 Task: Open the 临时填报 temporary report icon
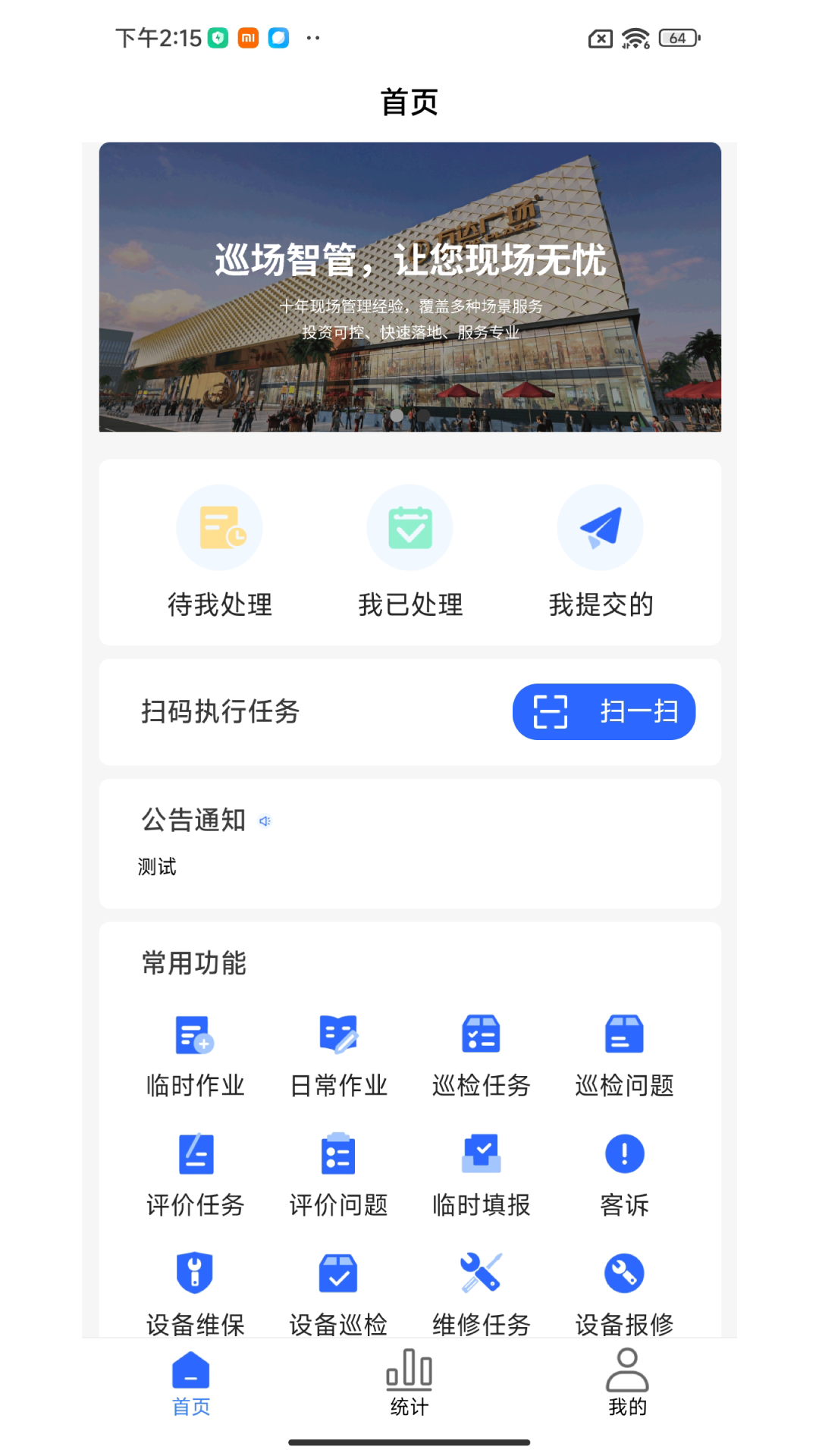click(481, 1153)
